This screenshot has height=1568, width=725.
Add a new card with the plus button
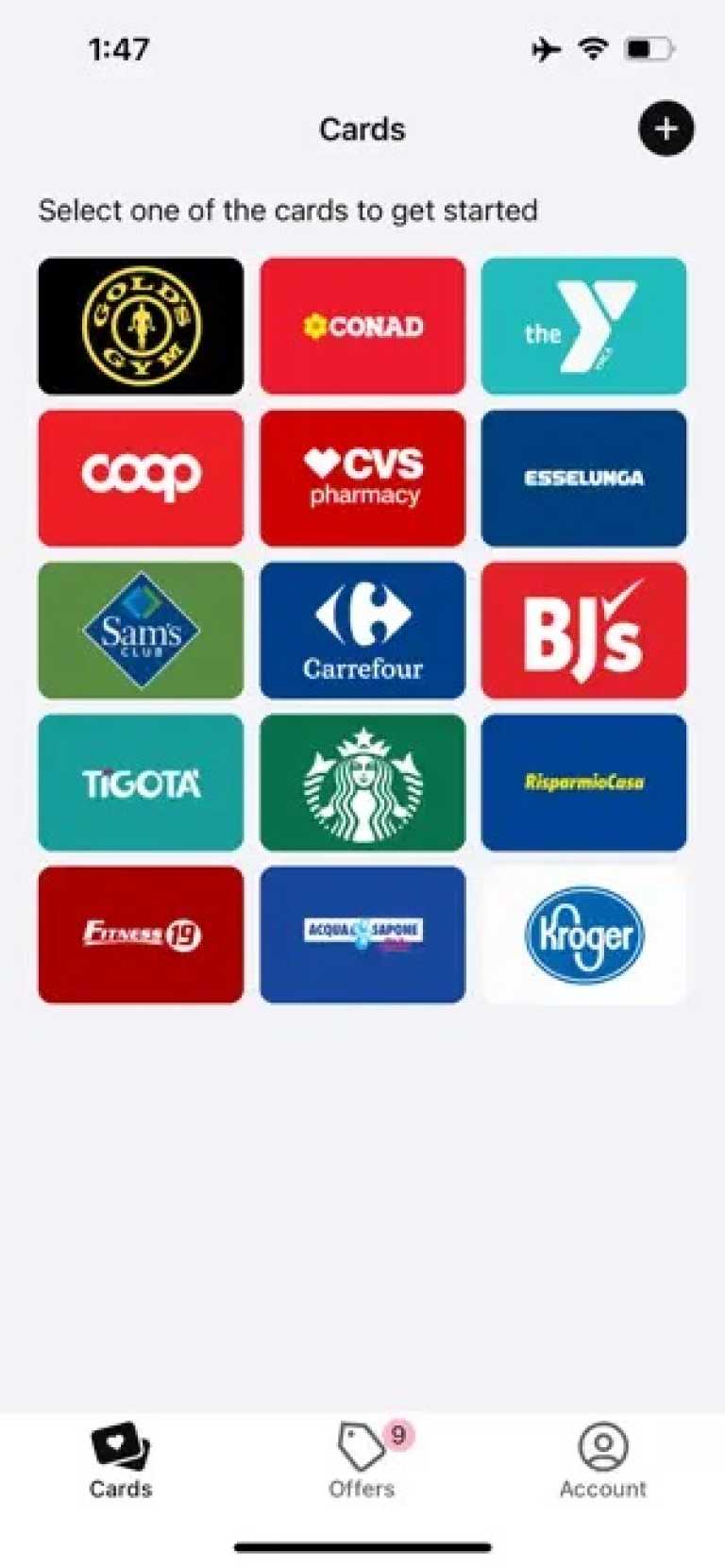click(x=666, y=128)
